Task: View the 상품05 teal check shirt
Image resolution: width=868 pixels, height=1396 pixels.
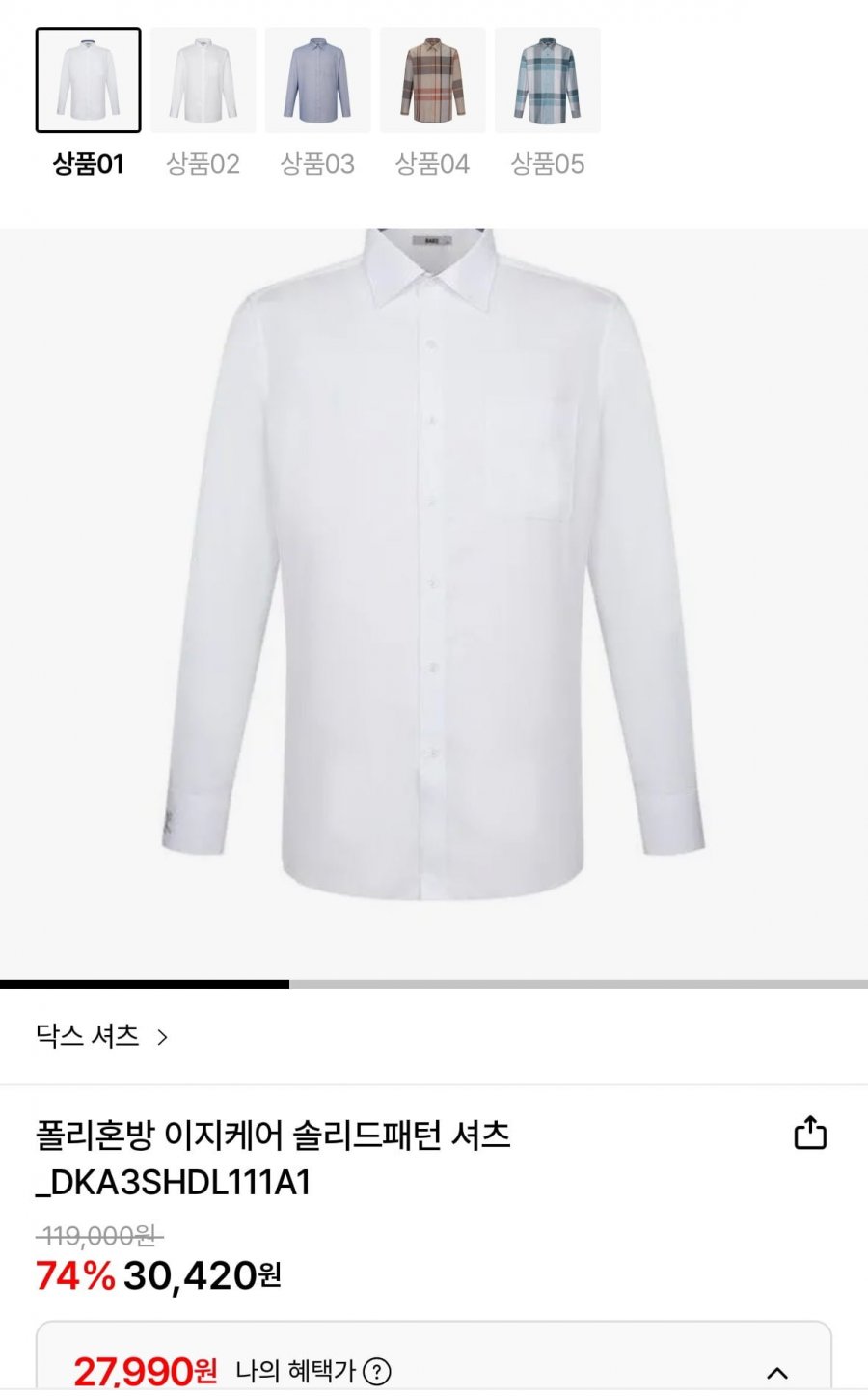Action: [547, 80]
